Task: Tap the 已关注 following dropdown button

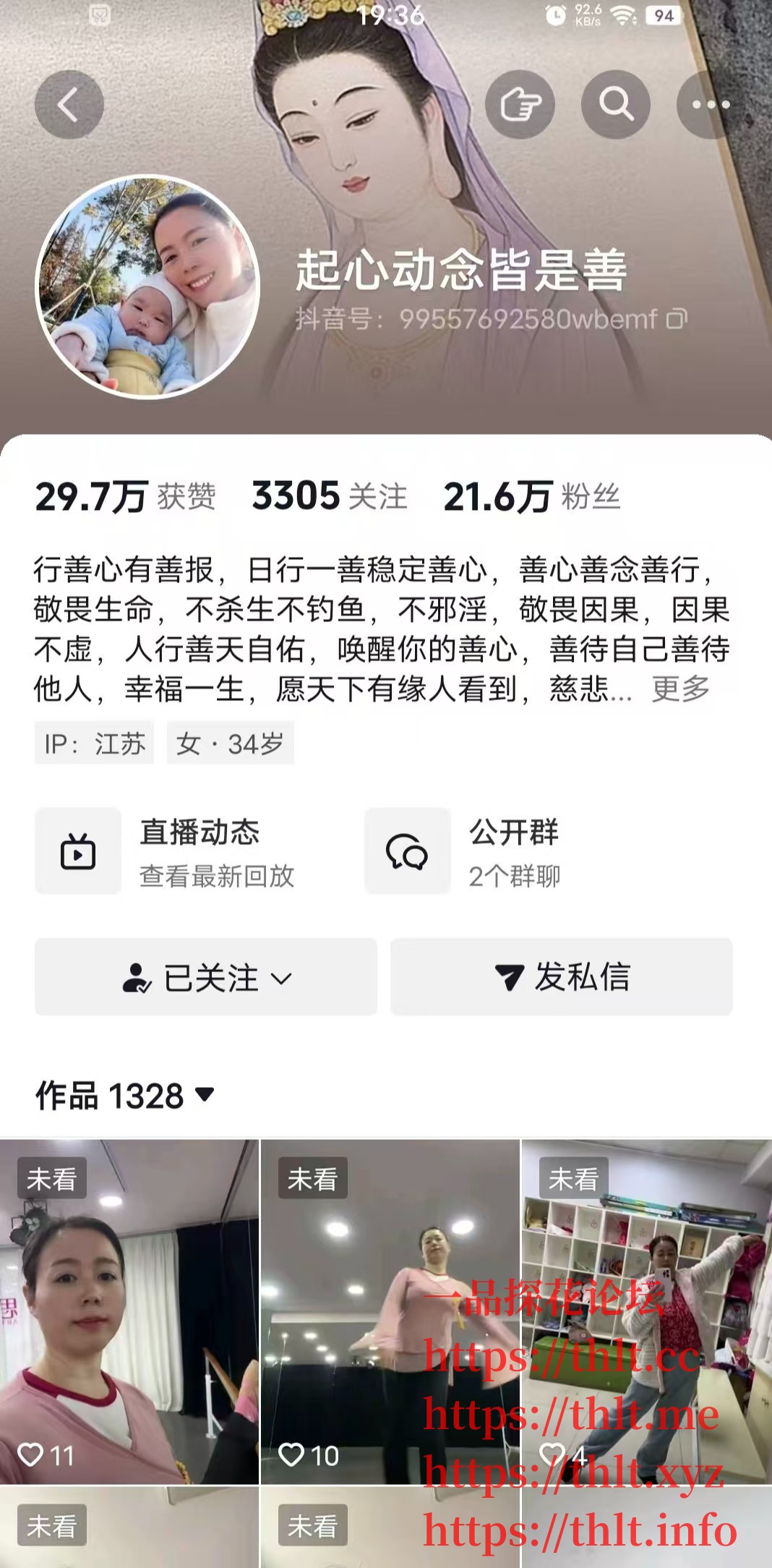Action: (x=206, y=977)
